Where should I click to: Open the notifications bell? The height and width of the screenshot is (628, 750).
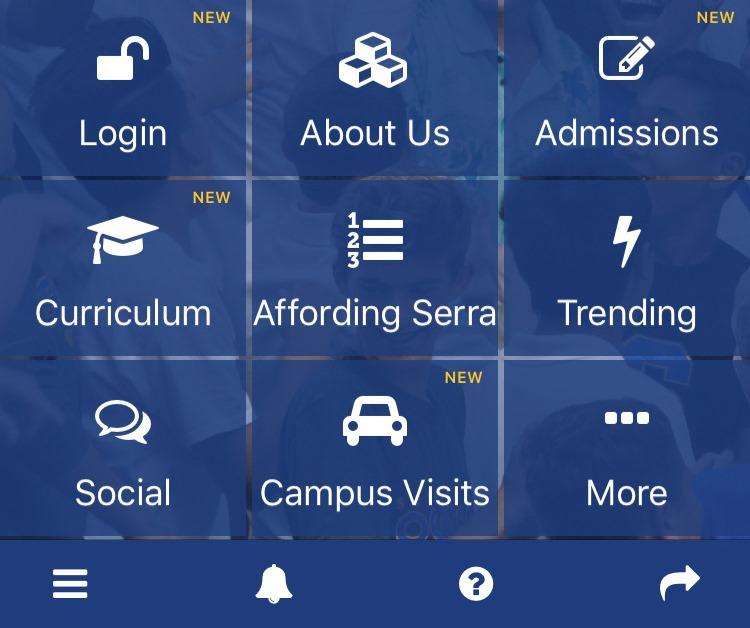[x=274, y=584]
